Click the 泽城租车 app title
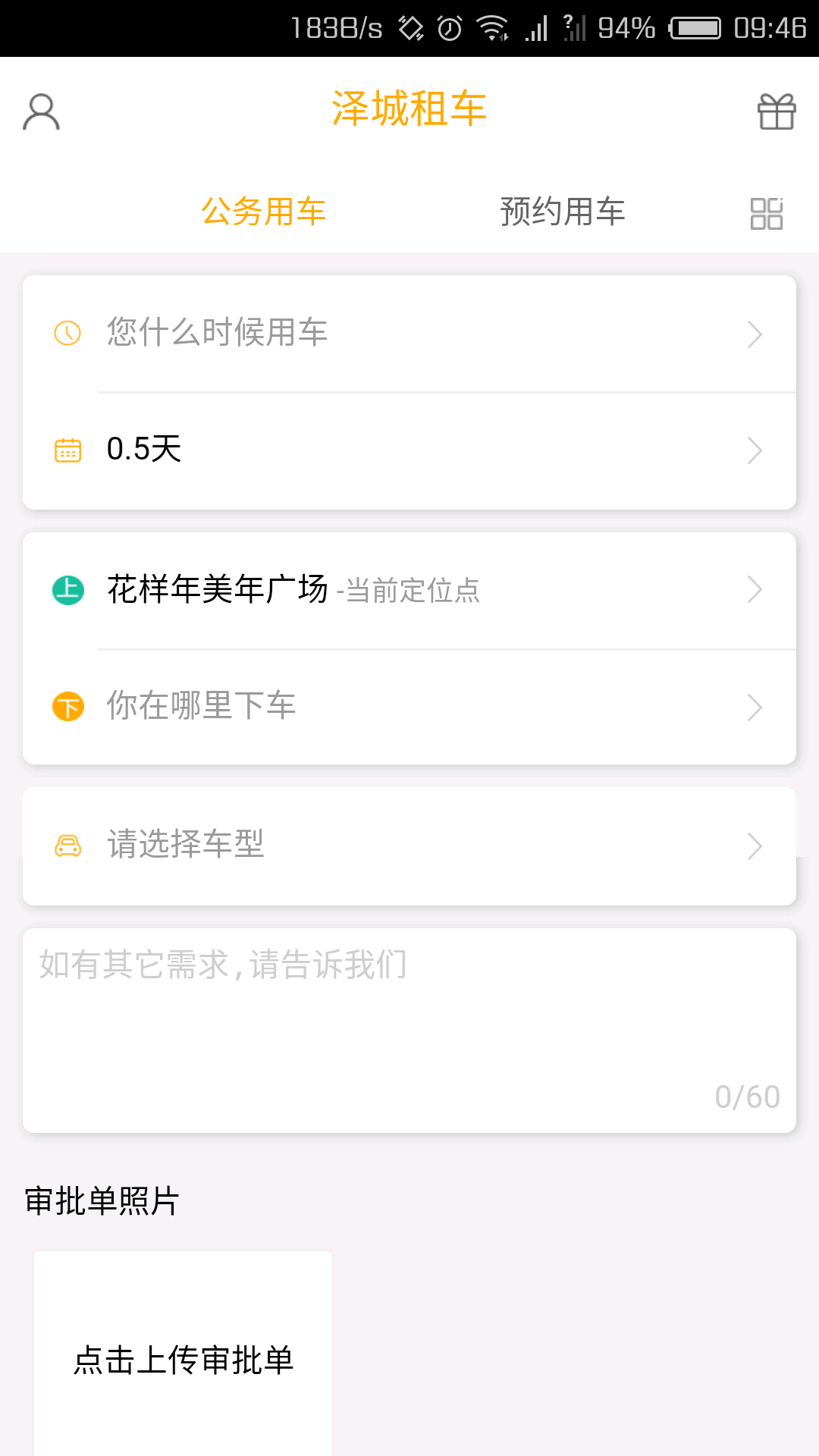The height and width of the screenshot is (1456, 819). (409, 108)
